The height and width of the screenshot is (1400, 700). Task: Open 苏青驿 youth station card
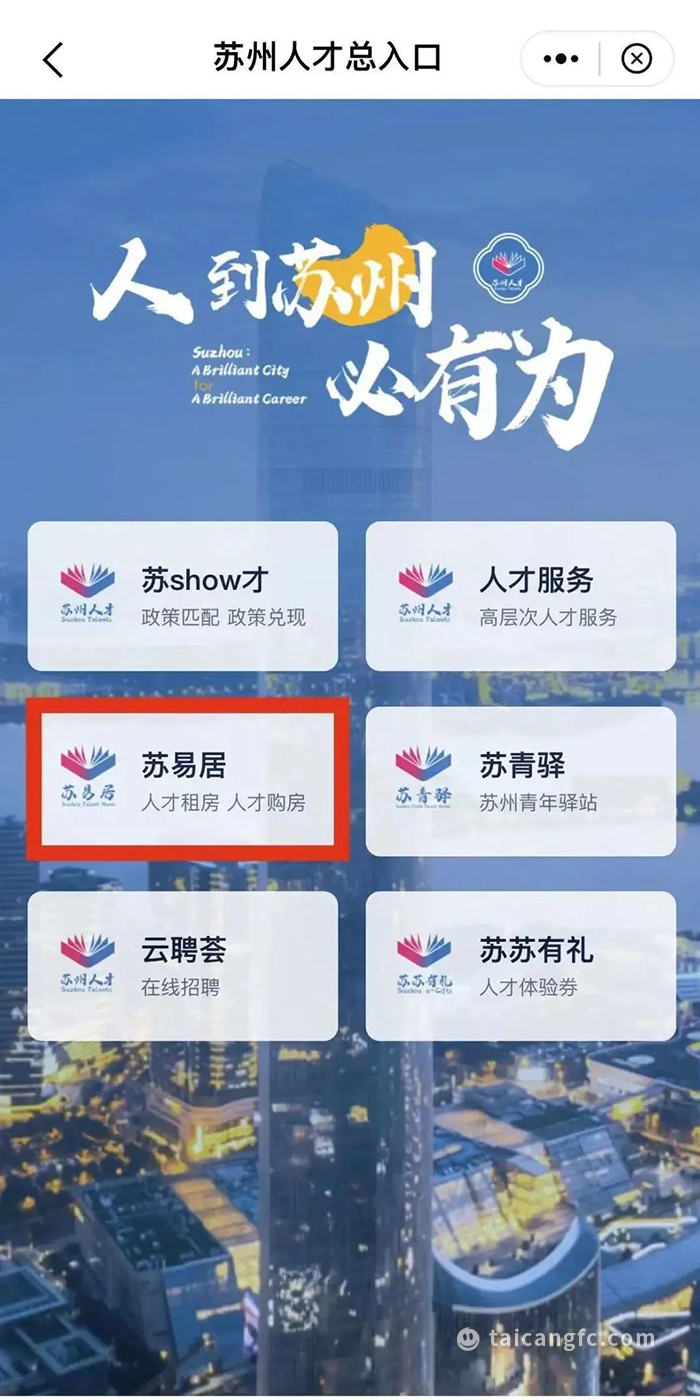520,781
